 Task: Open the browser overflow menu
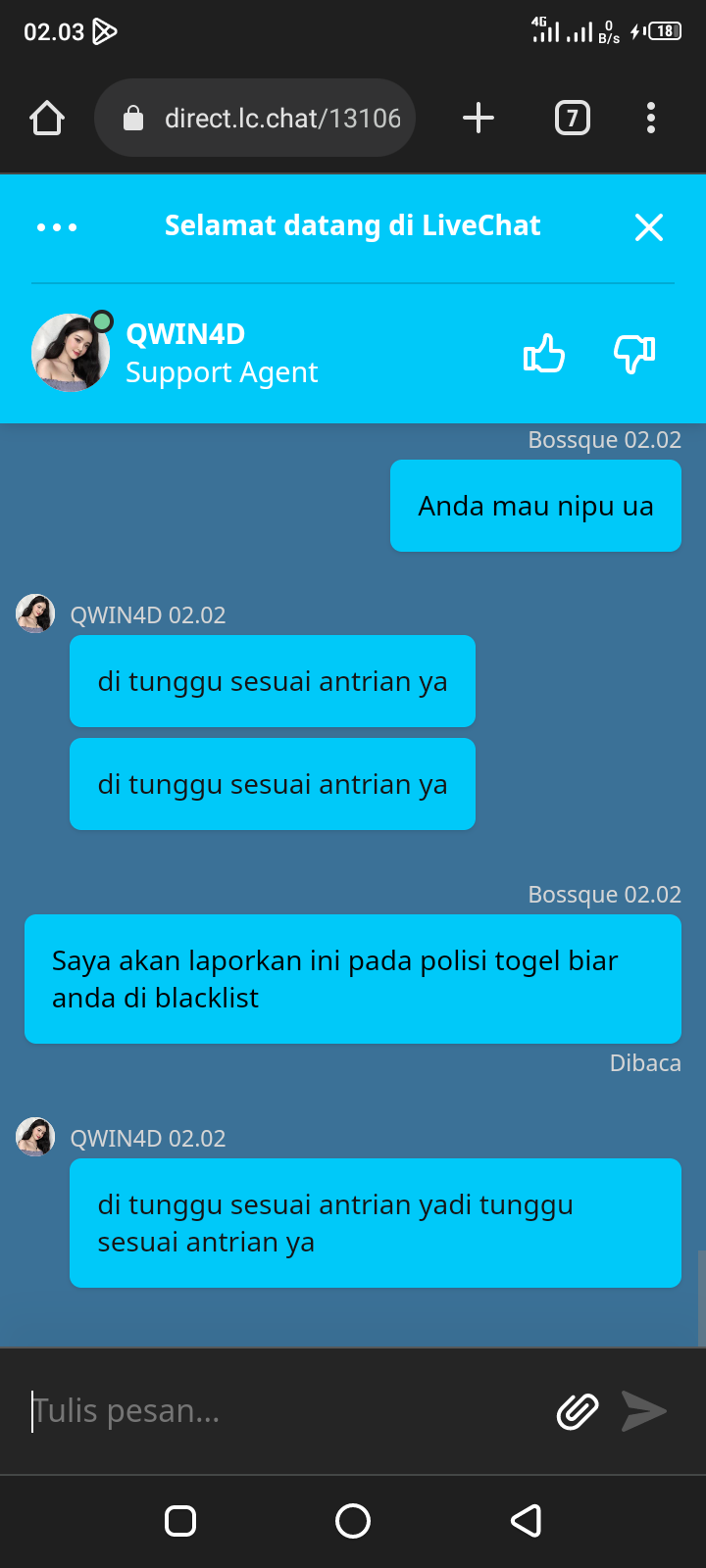(651, 119)
